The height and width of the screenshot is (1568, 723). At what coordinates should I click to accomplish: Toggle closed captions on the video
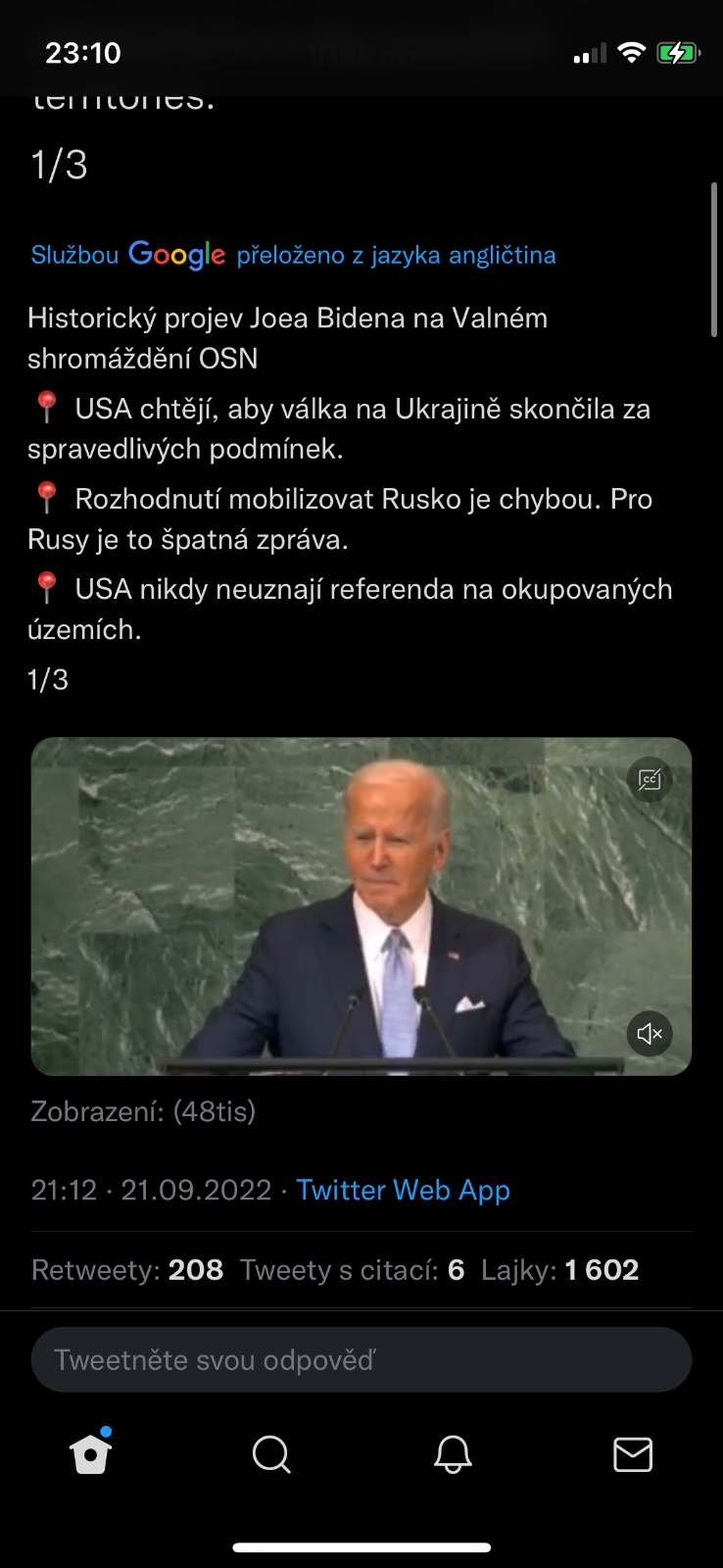pyautogui.click(x=650, y=780)
